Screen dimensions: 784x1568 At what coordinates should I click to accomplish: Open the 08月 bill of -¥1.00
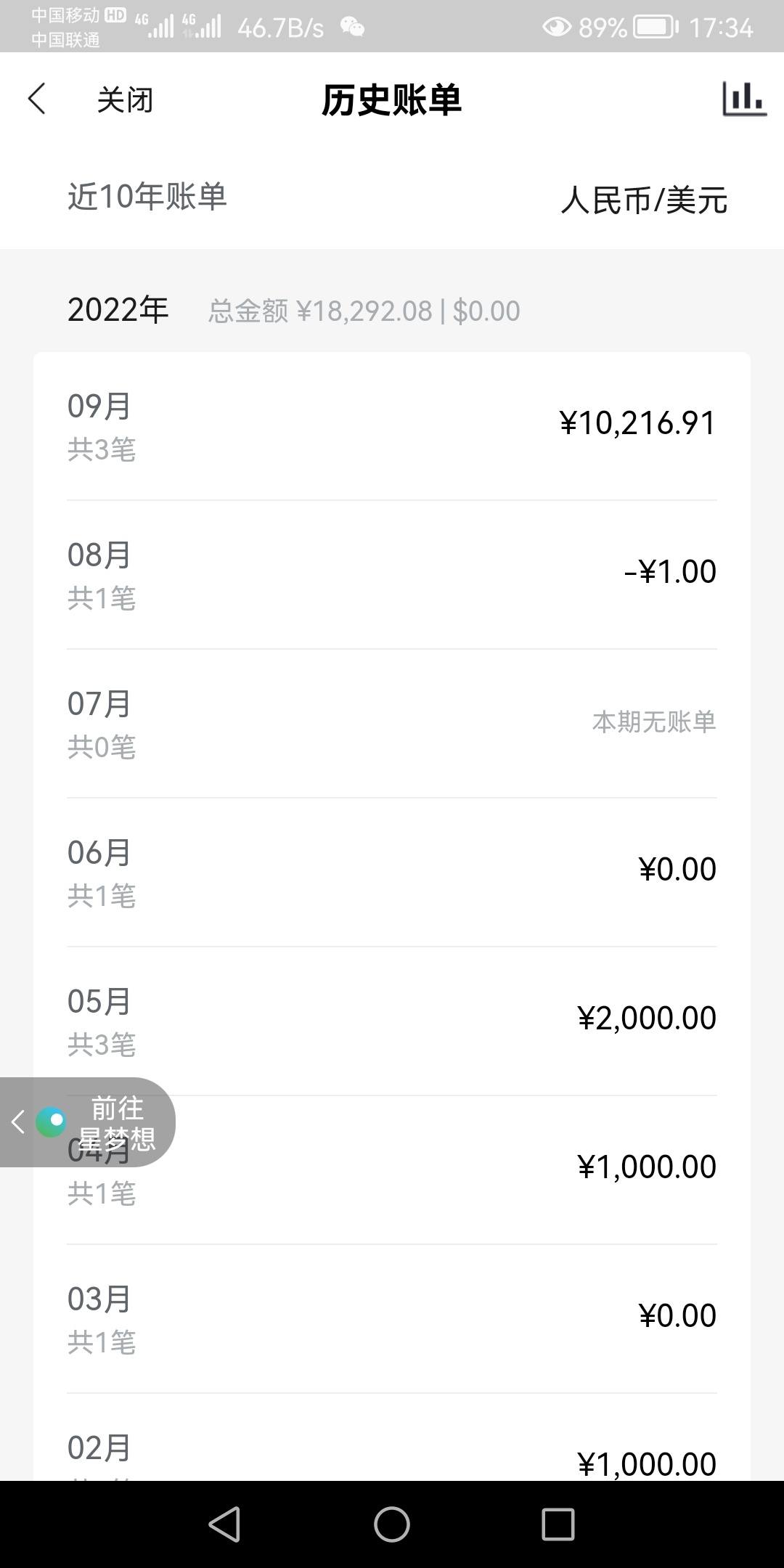pyautogui.click(x=392, y=575)
